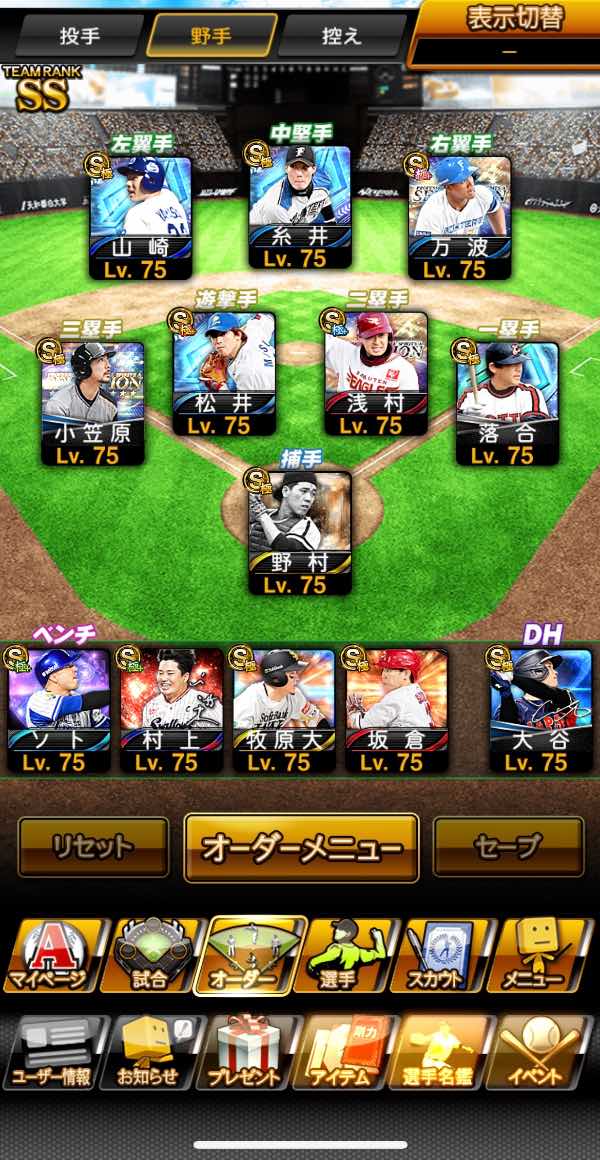Open the プレゼント box

[x=248, y=1052]
